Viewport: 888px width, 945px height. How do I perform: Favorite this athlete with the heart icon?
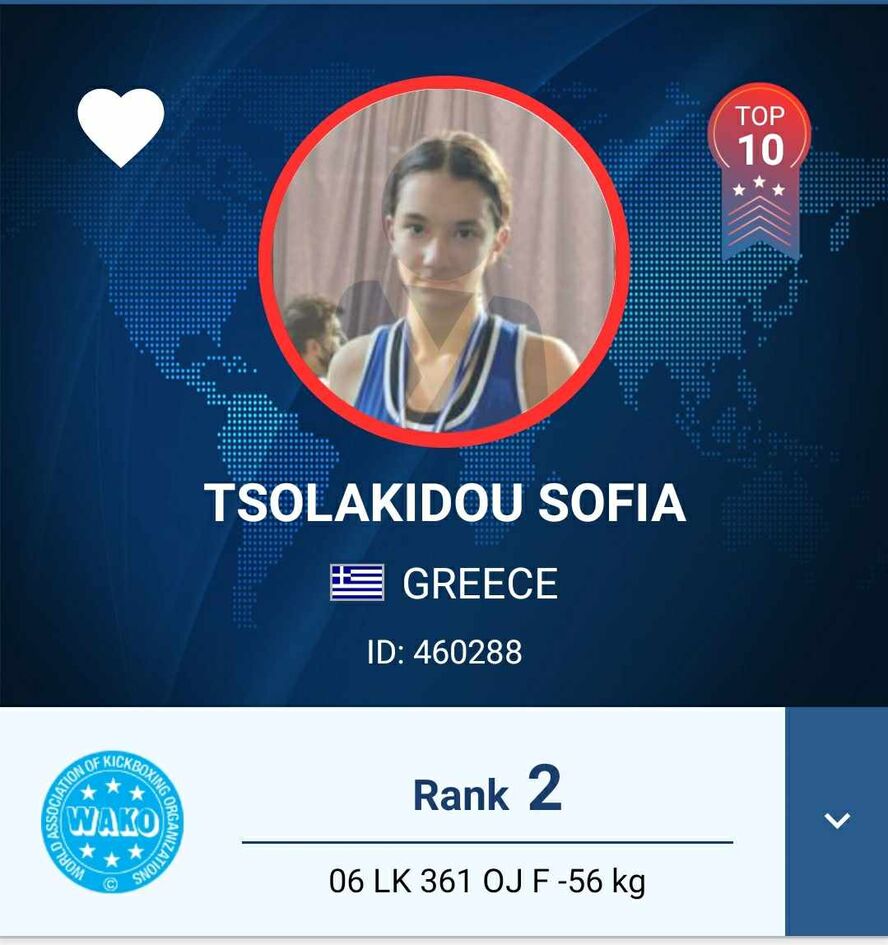120,127
